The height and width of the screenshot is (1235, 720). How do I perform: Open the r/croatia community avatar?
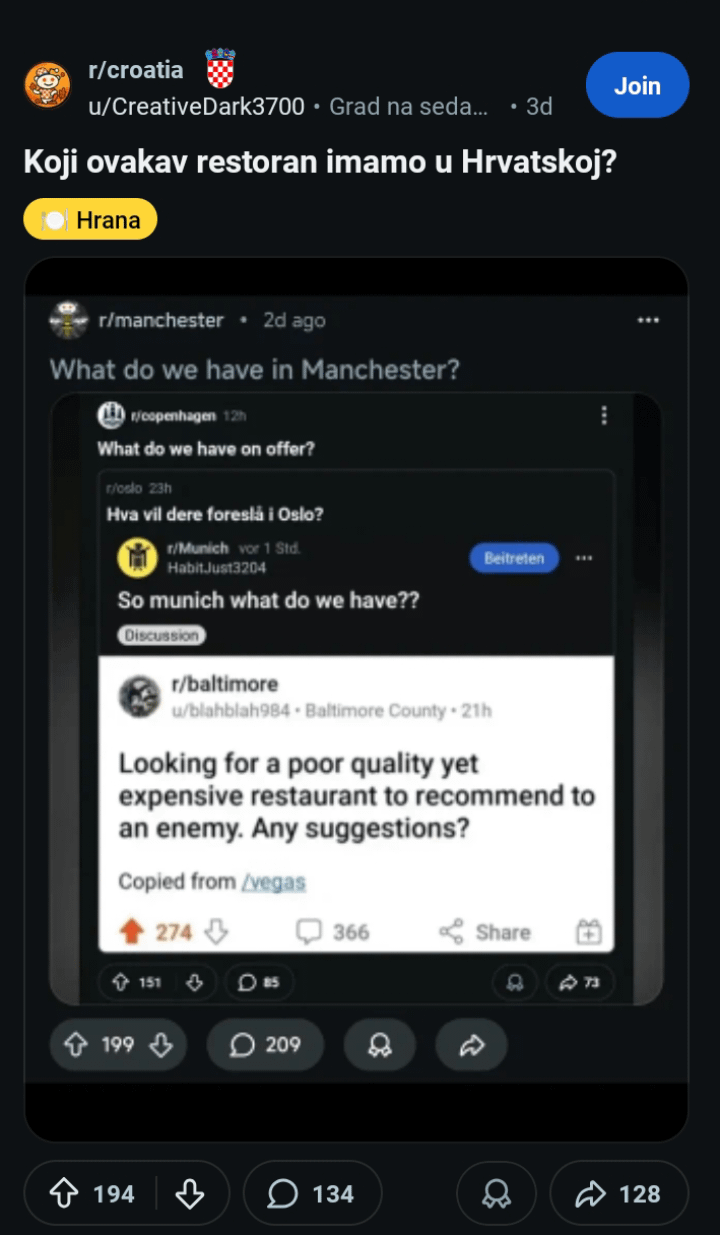47,85
